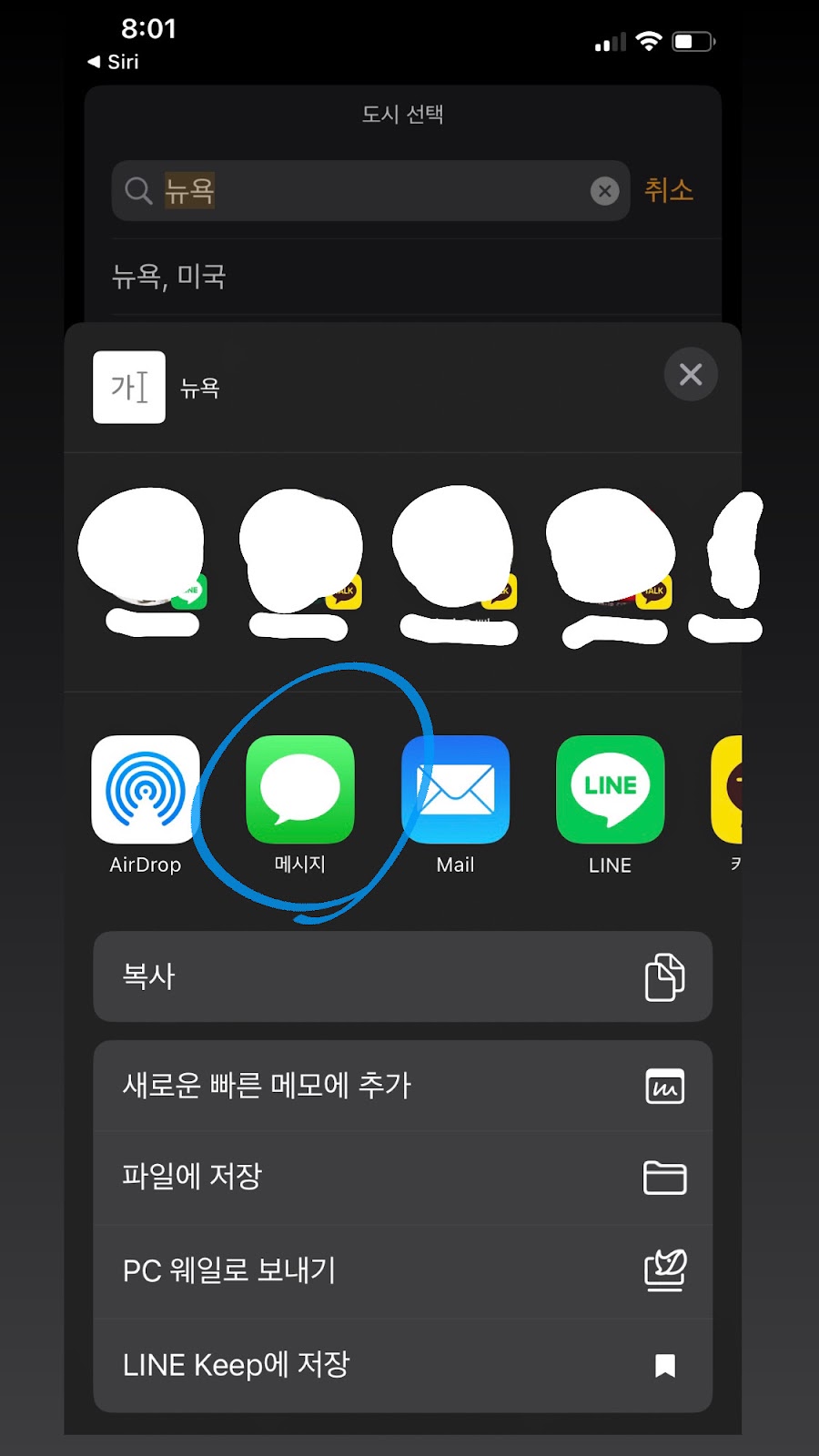Image resolution: width=819 pixels, height=1456 pixels.
Task: Return to Siri via back arrow
Action: pyautogui.click(x=113, y=62)
